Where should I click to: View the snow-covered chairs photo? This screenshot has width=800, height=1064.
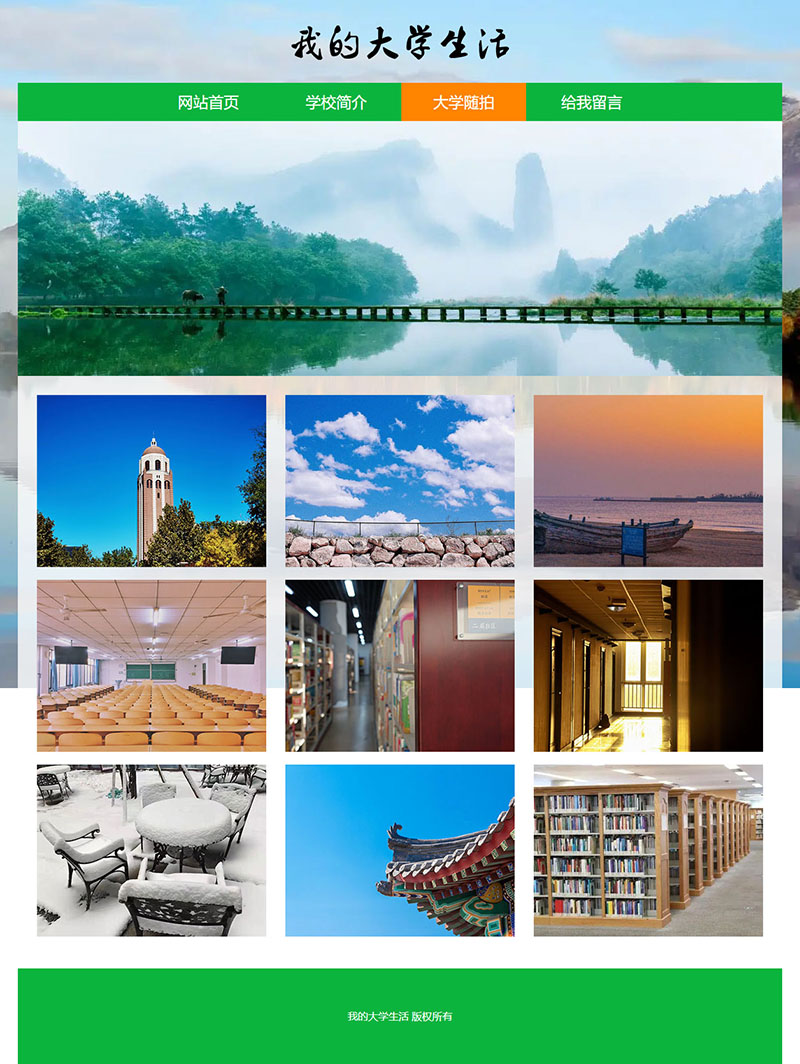click(151, 851)
